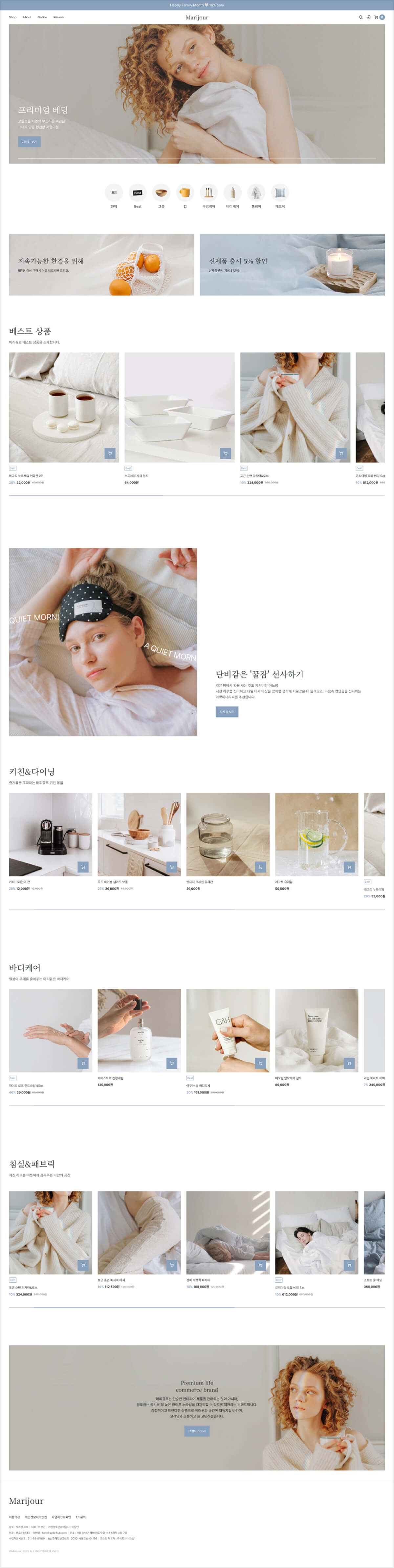Open the 신제품 출시 5% 할인 banner
This screenshot has height=1568, width=394.
(292, 265)
